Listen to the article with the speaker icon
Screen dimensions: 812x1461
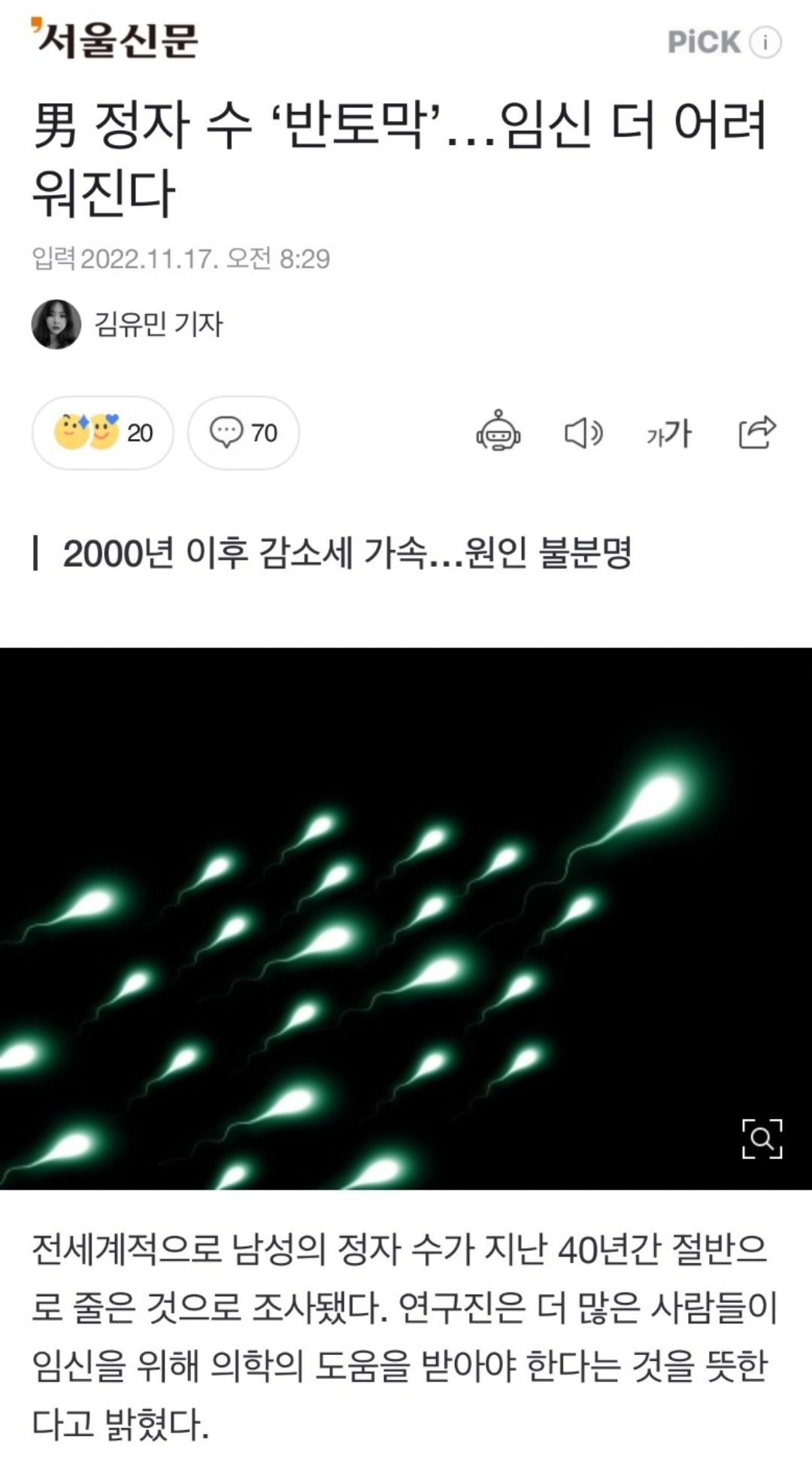pyautogui.click(x=583, y=433)
